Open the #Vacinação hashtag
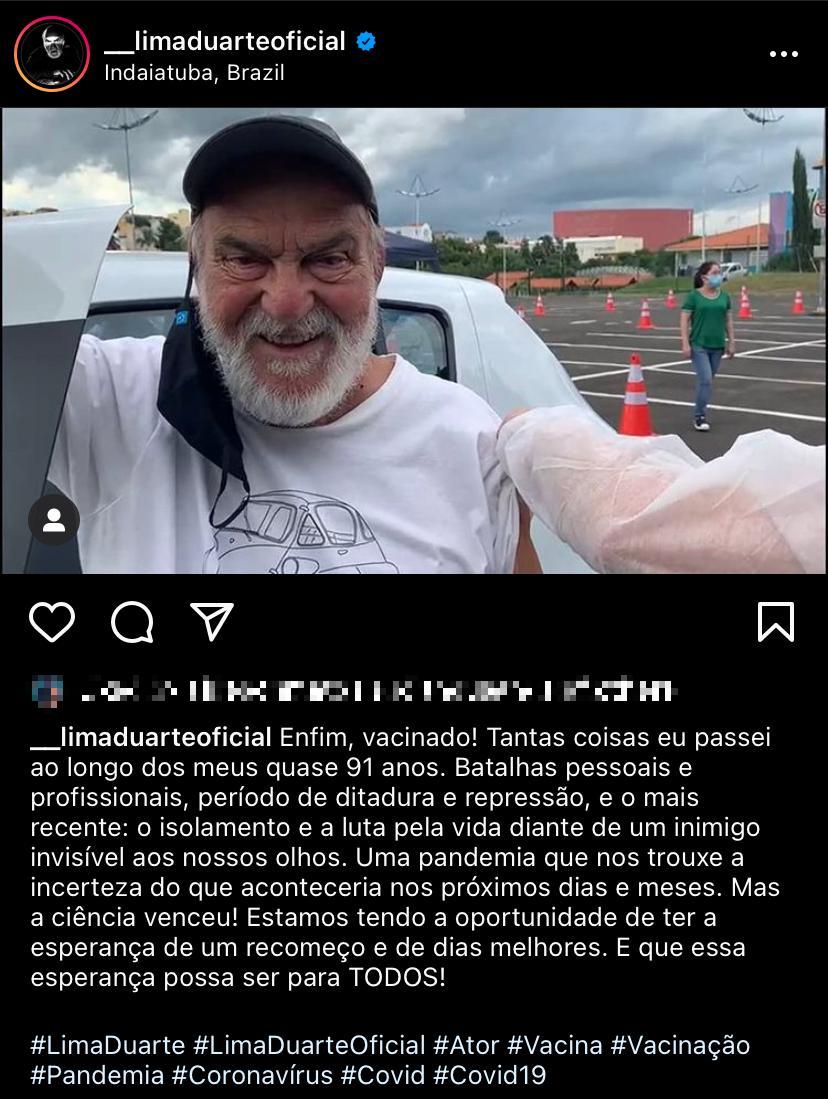This screenshot has width=828, height=1099. coord(680,1045)
